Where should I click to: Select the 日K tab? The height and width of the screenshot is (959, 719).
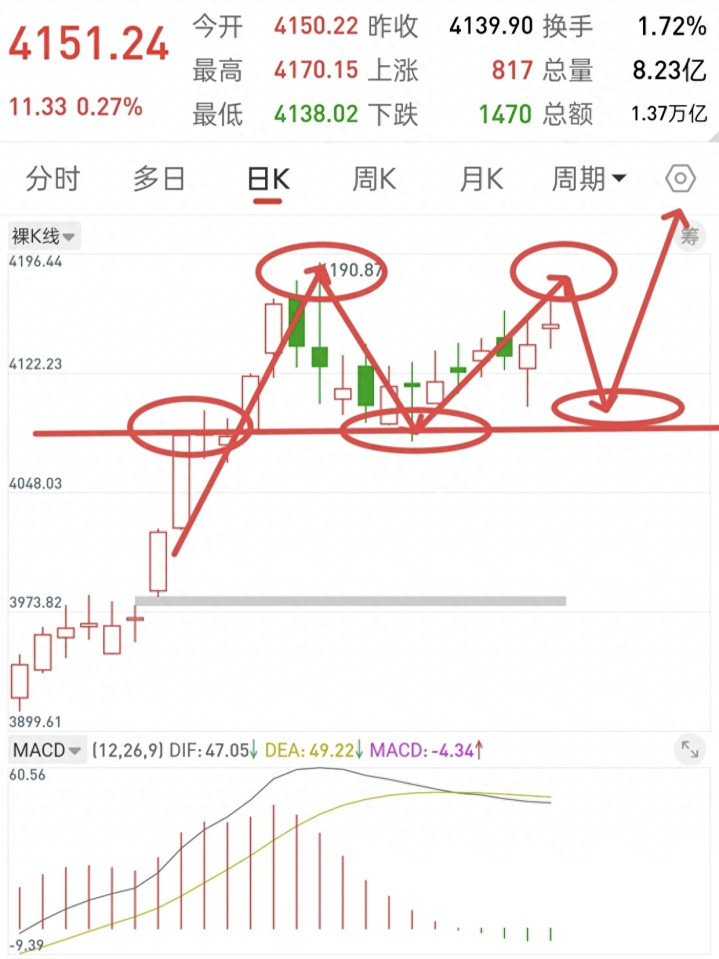(268, 180)
